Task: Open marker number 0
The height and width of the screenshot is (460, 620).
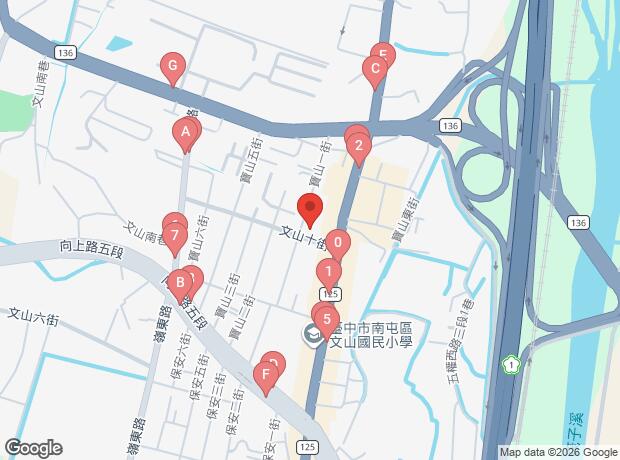Action: click(339, 243)
